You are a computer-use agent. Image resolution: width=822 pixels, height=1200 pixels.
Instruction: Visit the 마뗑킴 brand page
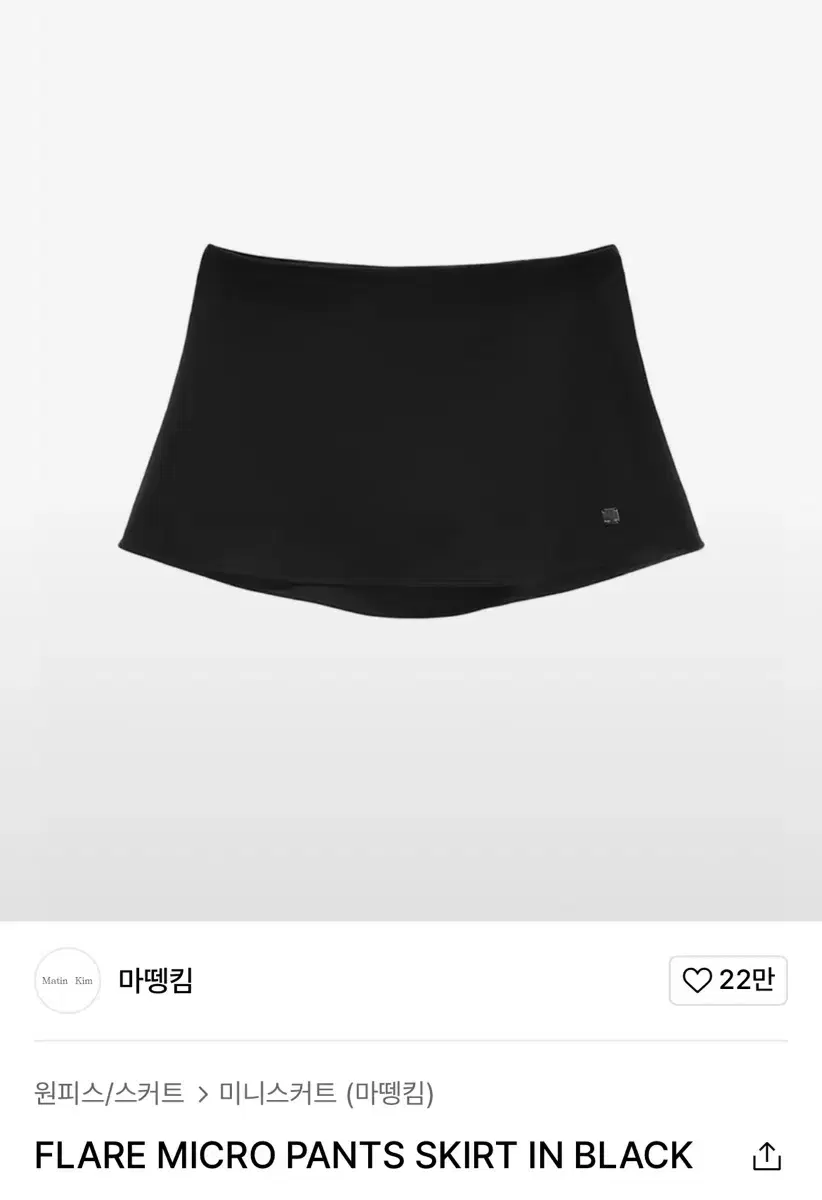pos(155,981)
